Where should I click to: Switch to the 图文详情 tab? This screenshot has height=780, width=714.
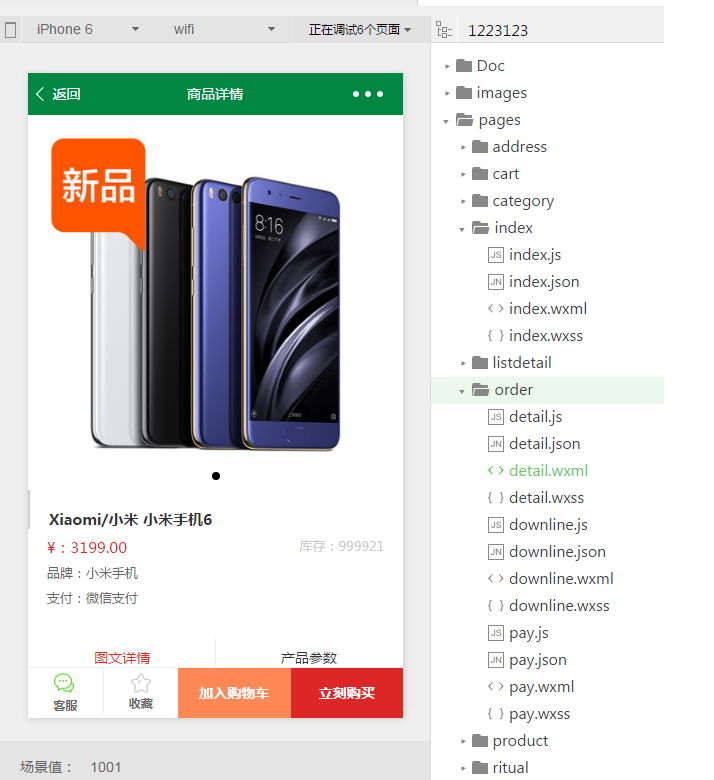122,657
